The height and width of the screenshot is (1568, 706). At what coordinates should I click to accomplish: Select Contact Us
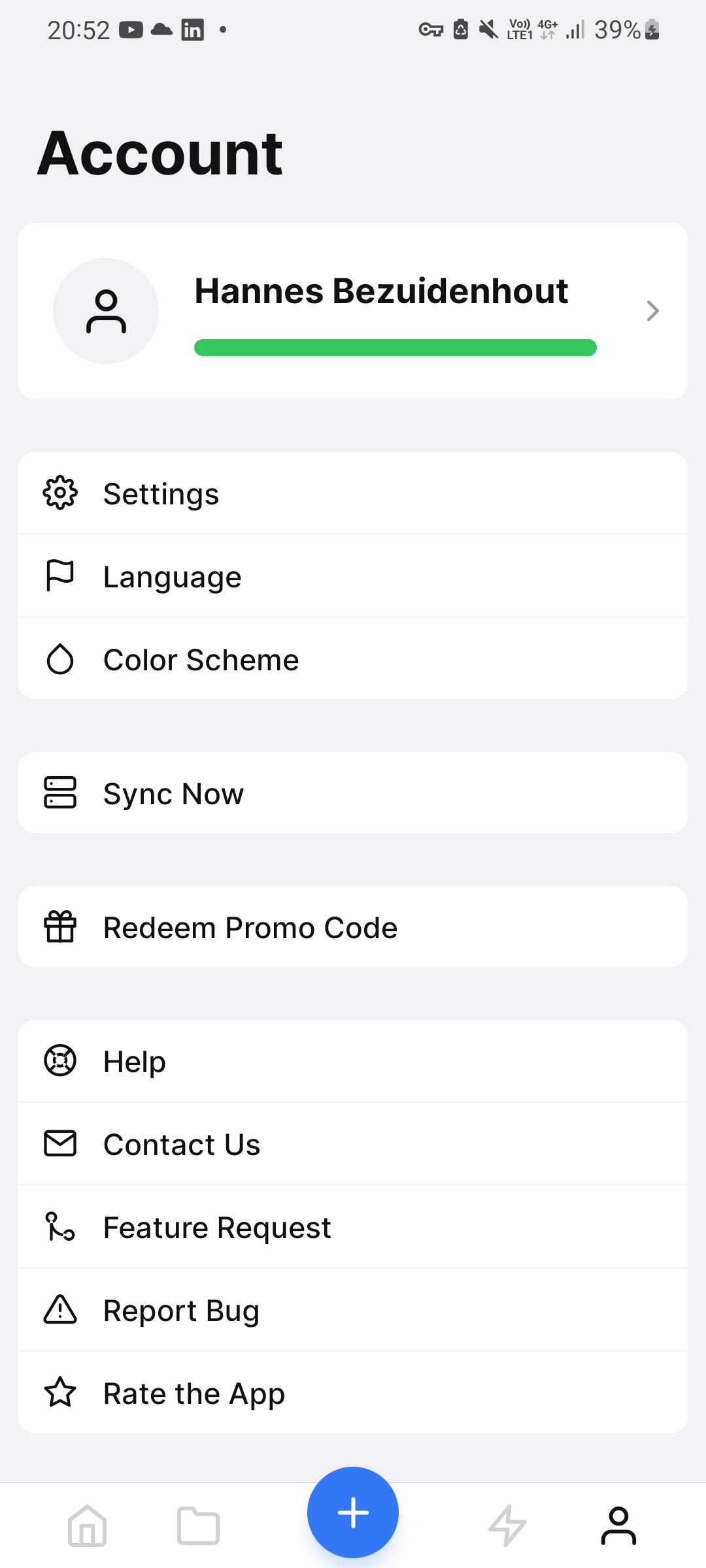353,1144
